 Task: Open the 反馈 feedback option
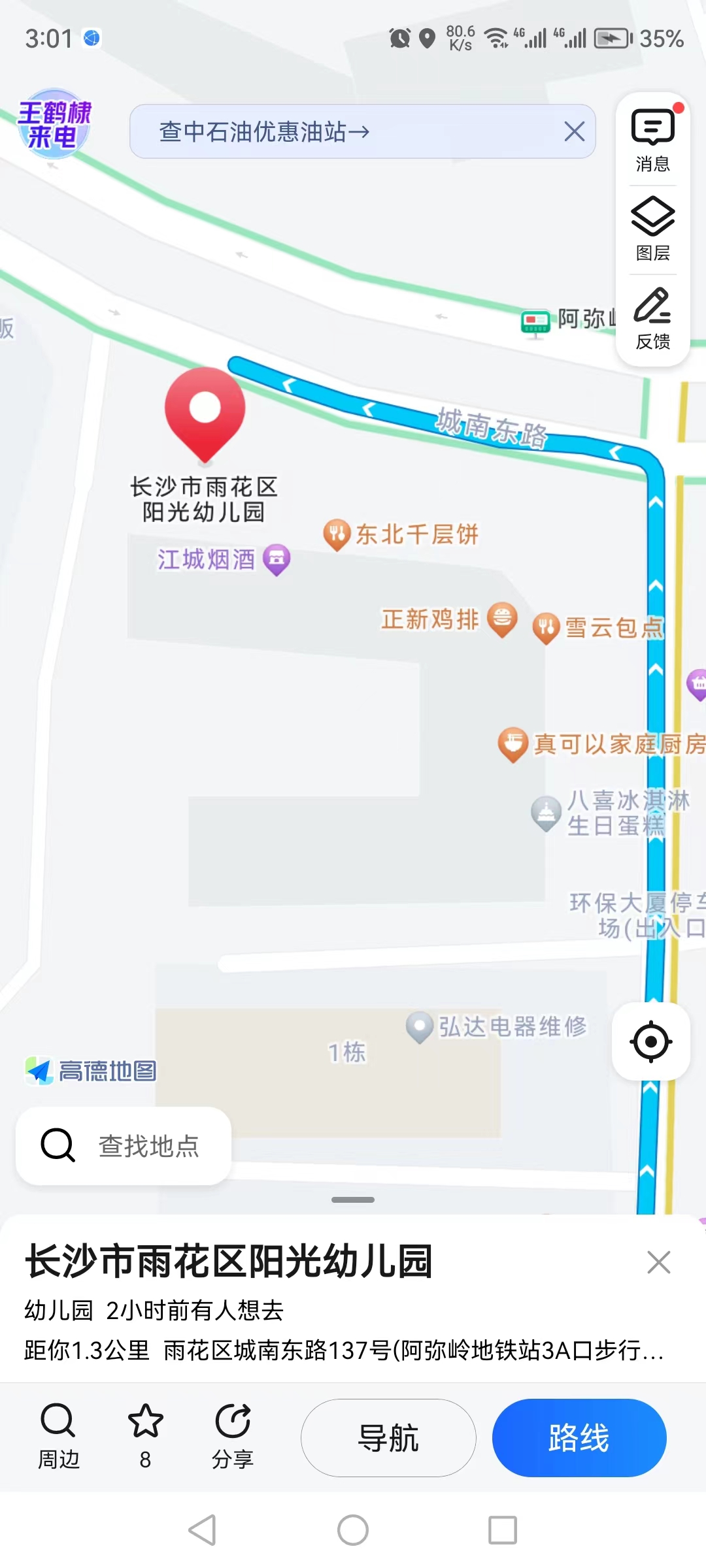(652, 318)
